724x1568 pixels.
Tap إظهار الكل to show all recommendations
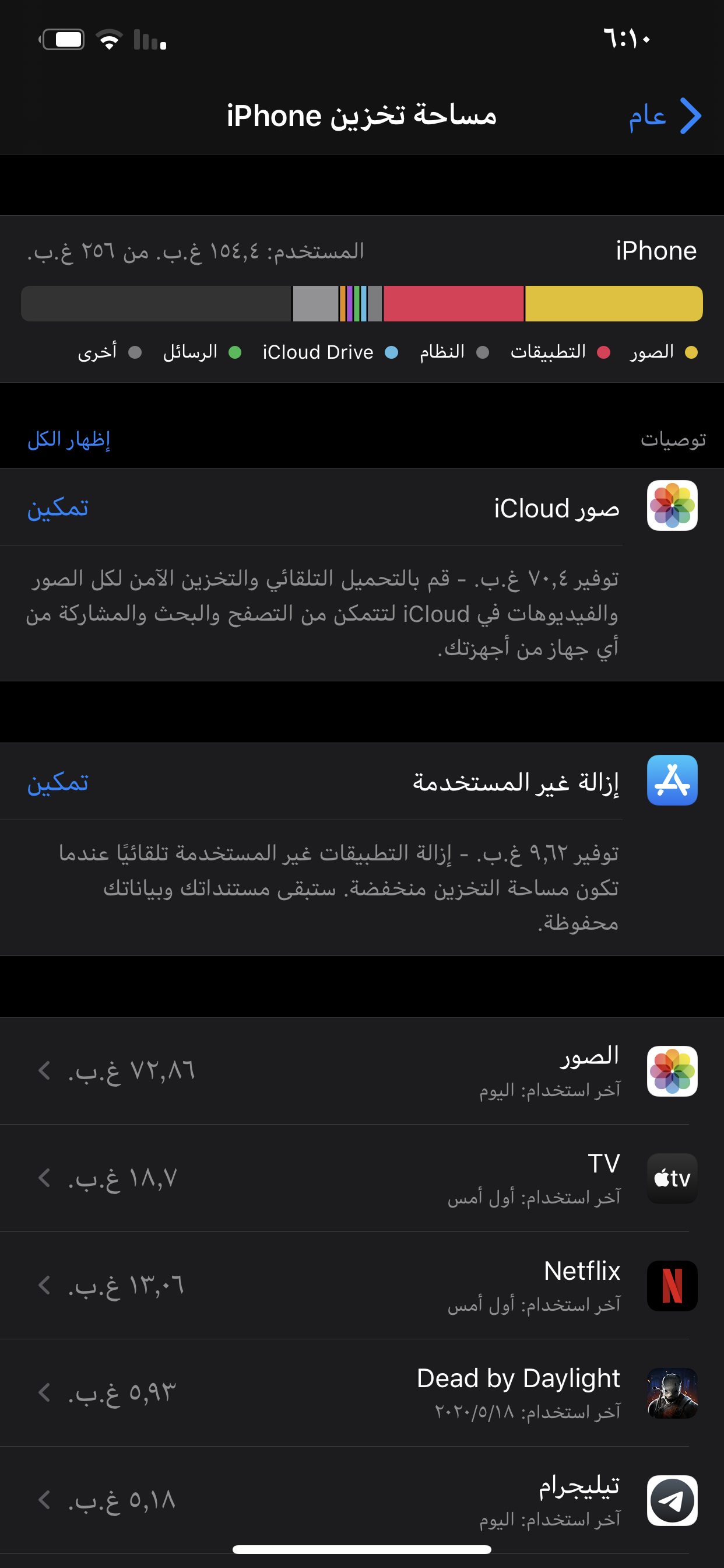(69, 439)
